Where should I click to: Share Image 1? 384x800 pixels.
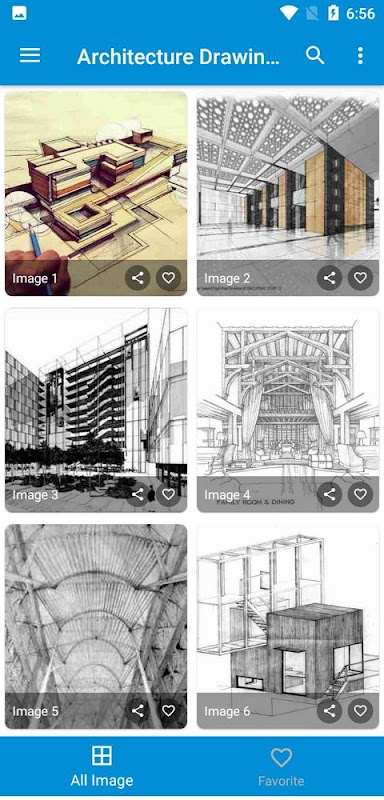[137, 278]
